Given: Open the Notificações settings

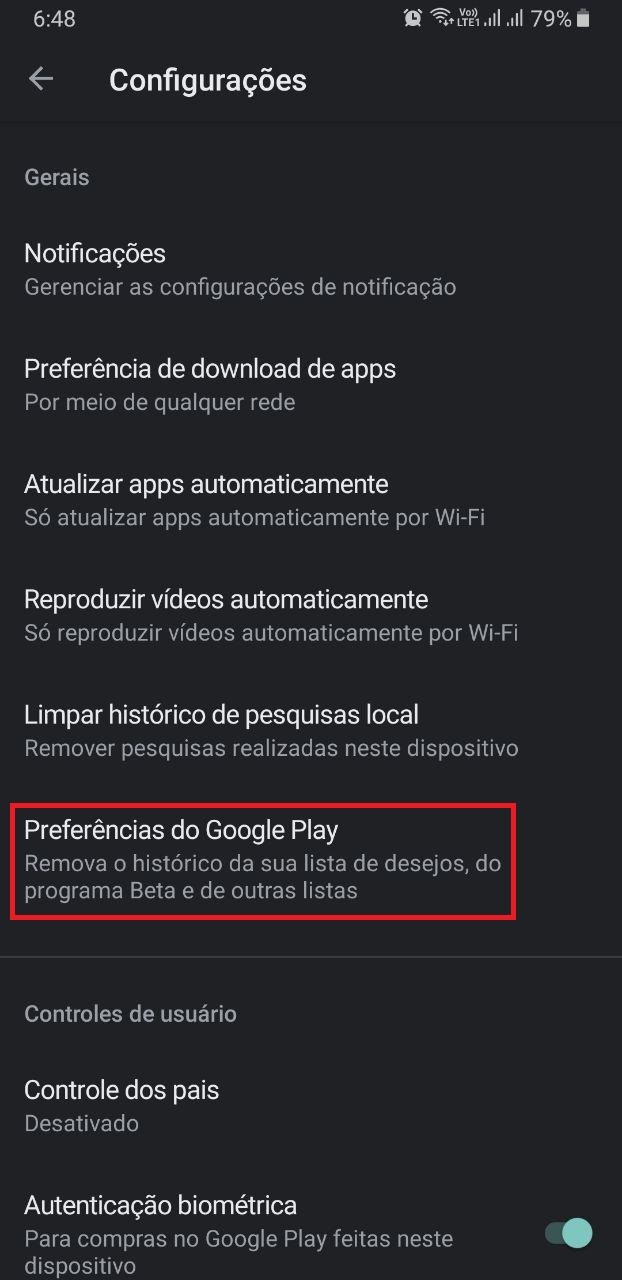Looking at the screenshot, I should [311, 270].
